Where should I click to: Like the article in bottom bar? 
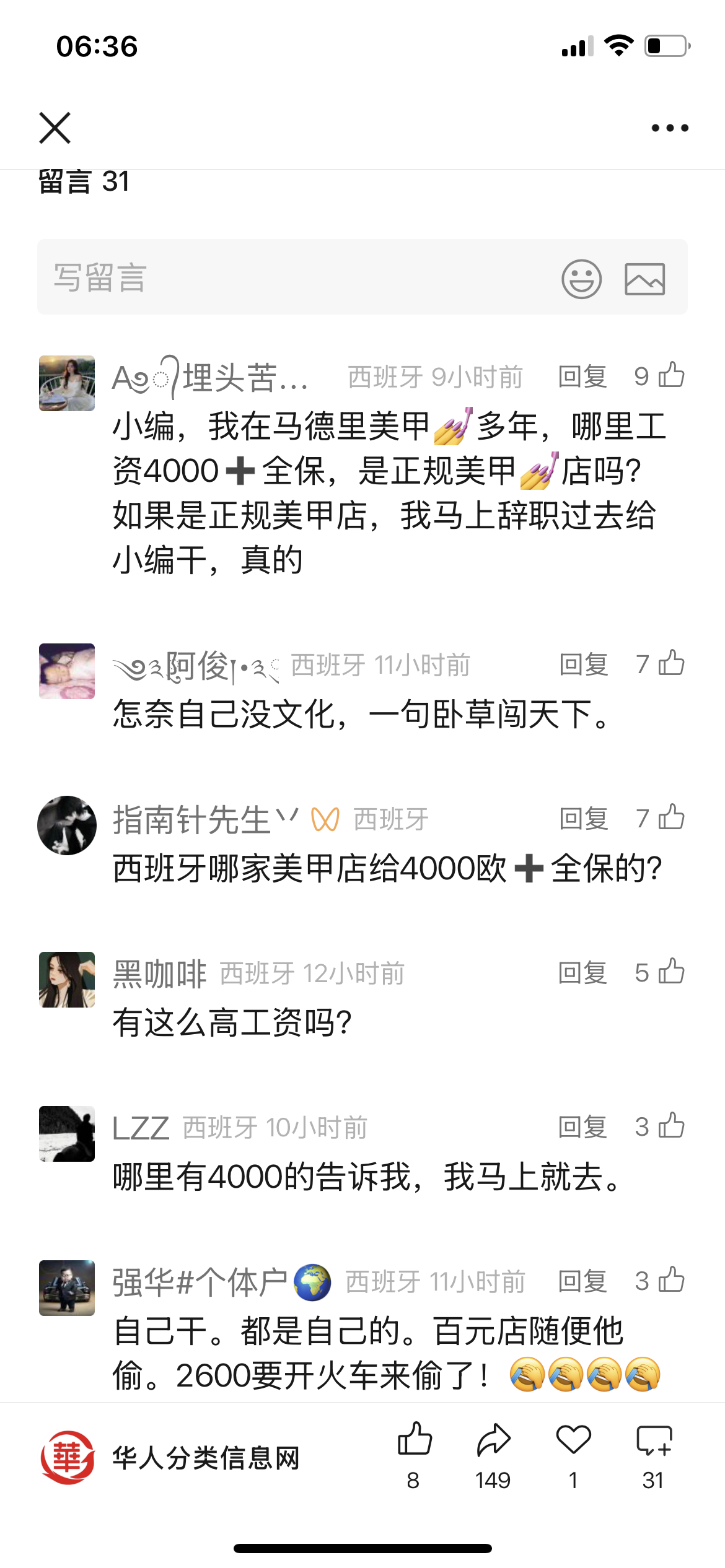point(414,1440)
